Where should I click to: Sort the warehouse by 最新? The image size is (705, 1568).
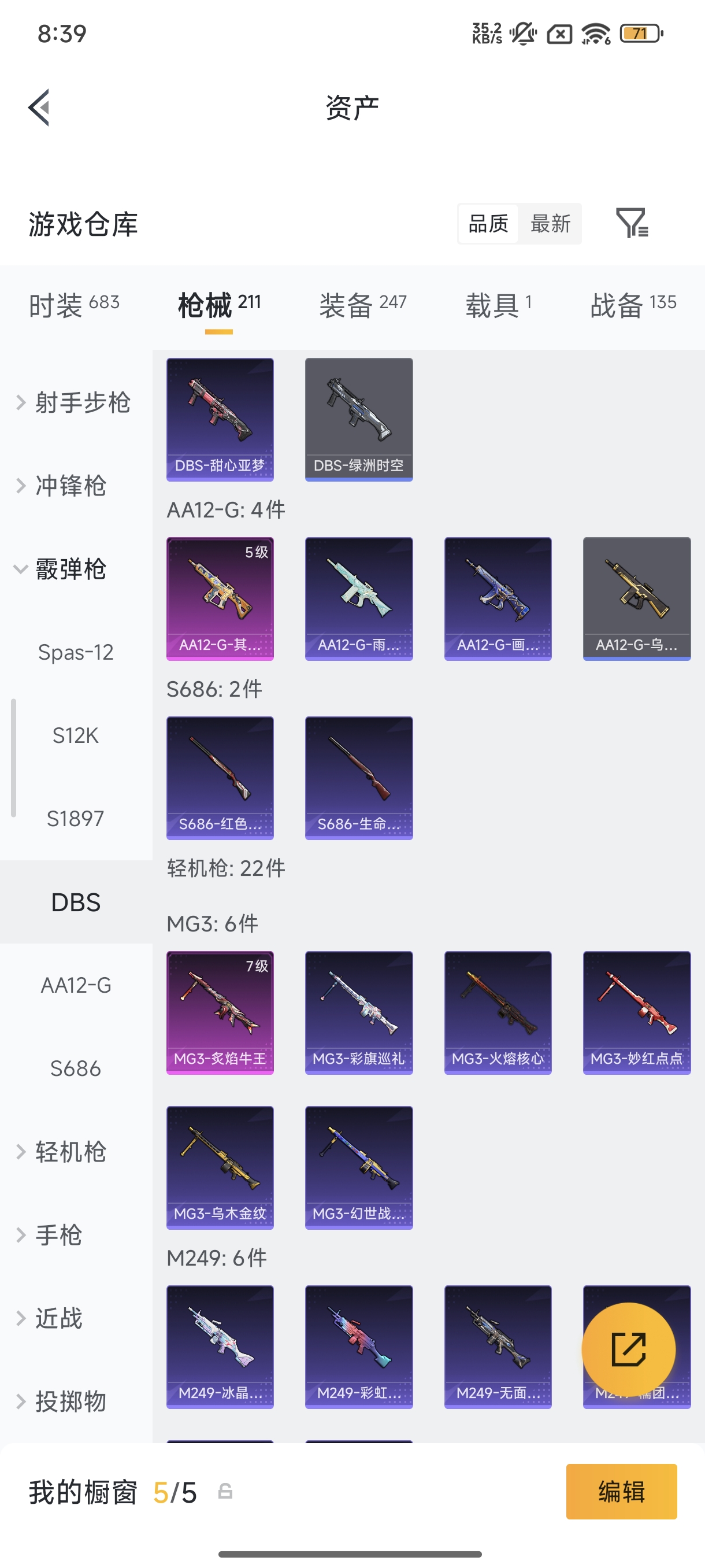coord(550,223)
